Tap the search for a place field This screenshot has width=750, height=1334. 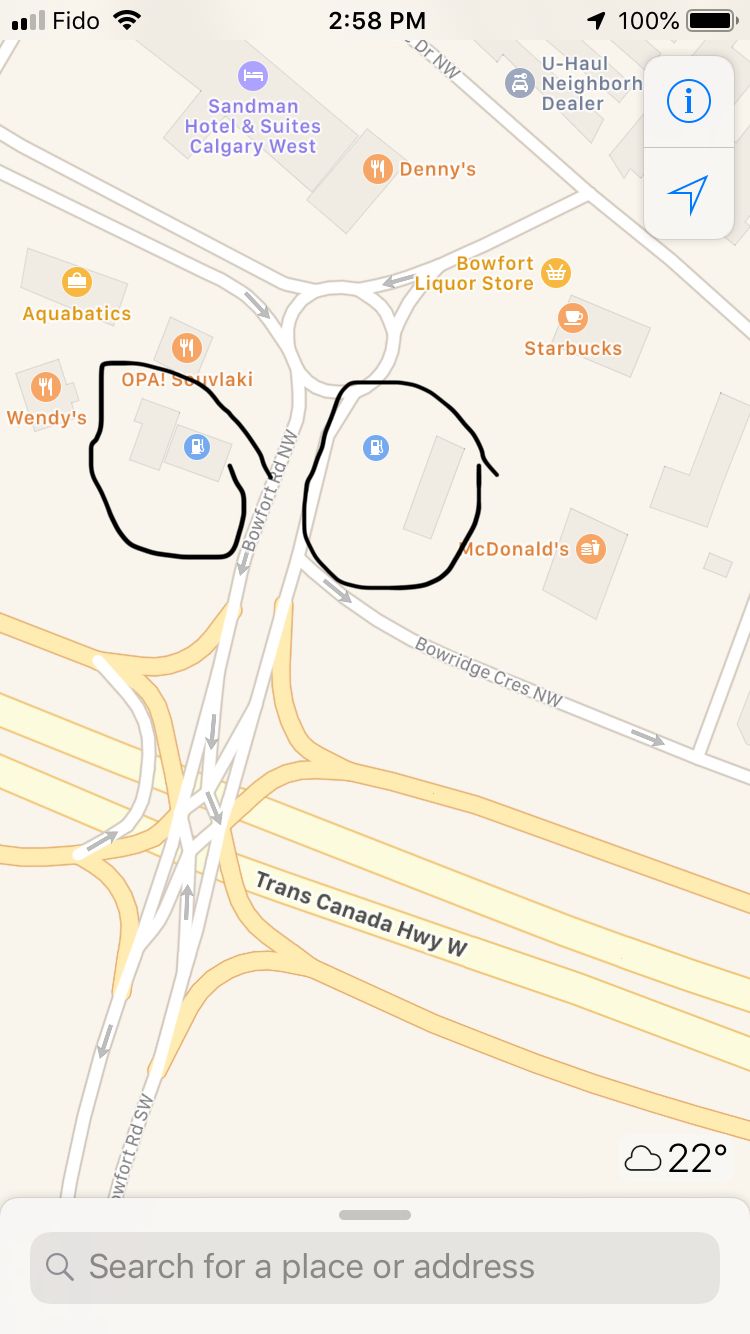(x=375, y=1267)
